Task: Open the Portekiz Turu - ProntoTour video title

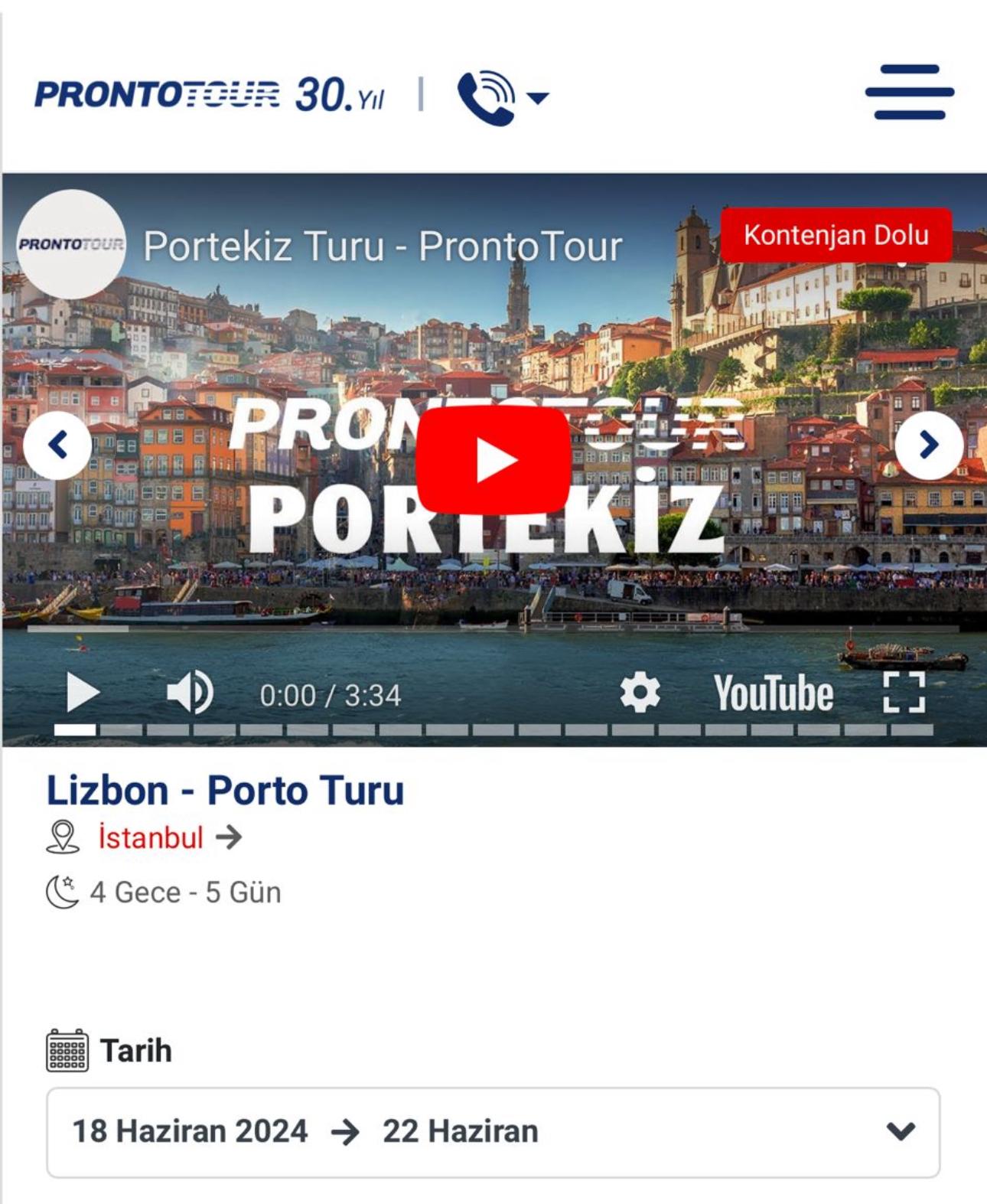Action: pyautogui.click(x=383, y=246)
